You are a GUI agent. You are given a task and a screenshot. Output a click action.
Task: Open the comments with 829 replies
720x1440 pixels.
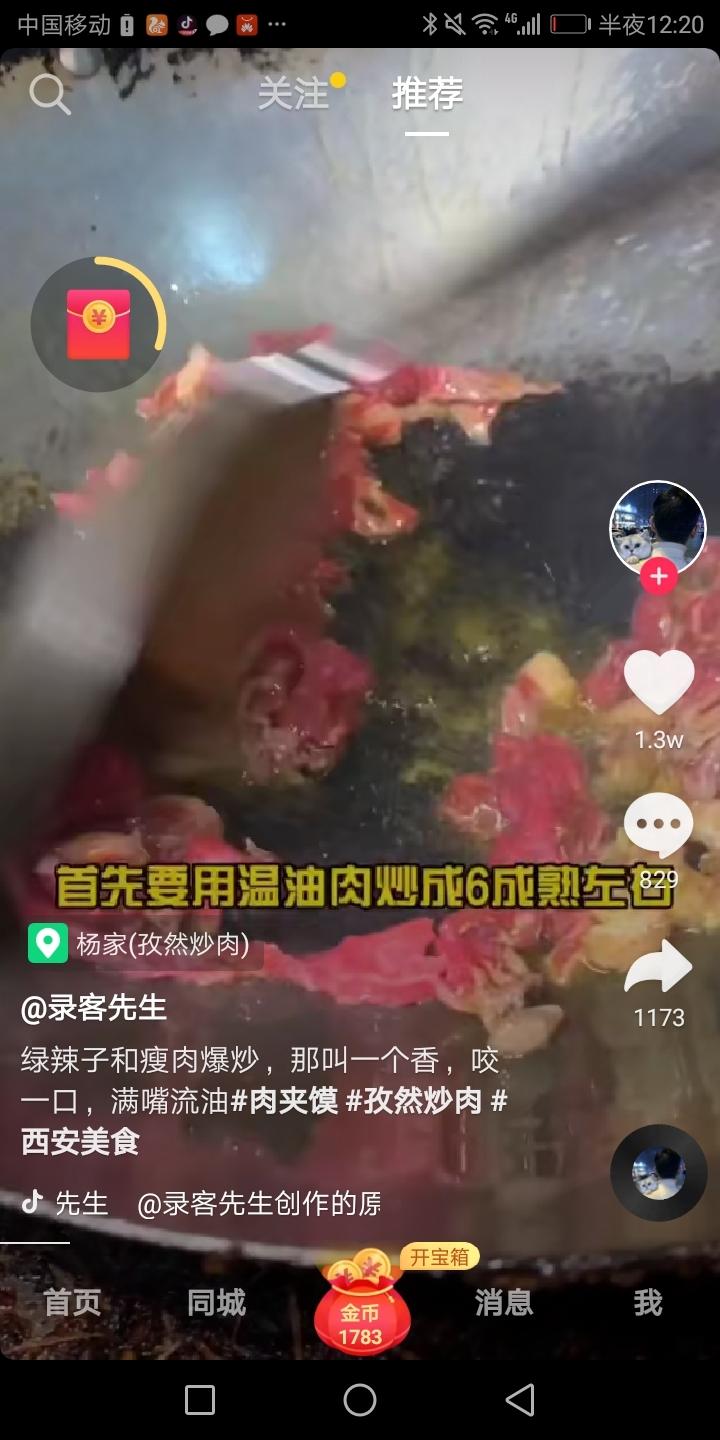(x=658, y=827)
